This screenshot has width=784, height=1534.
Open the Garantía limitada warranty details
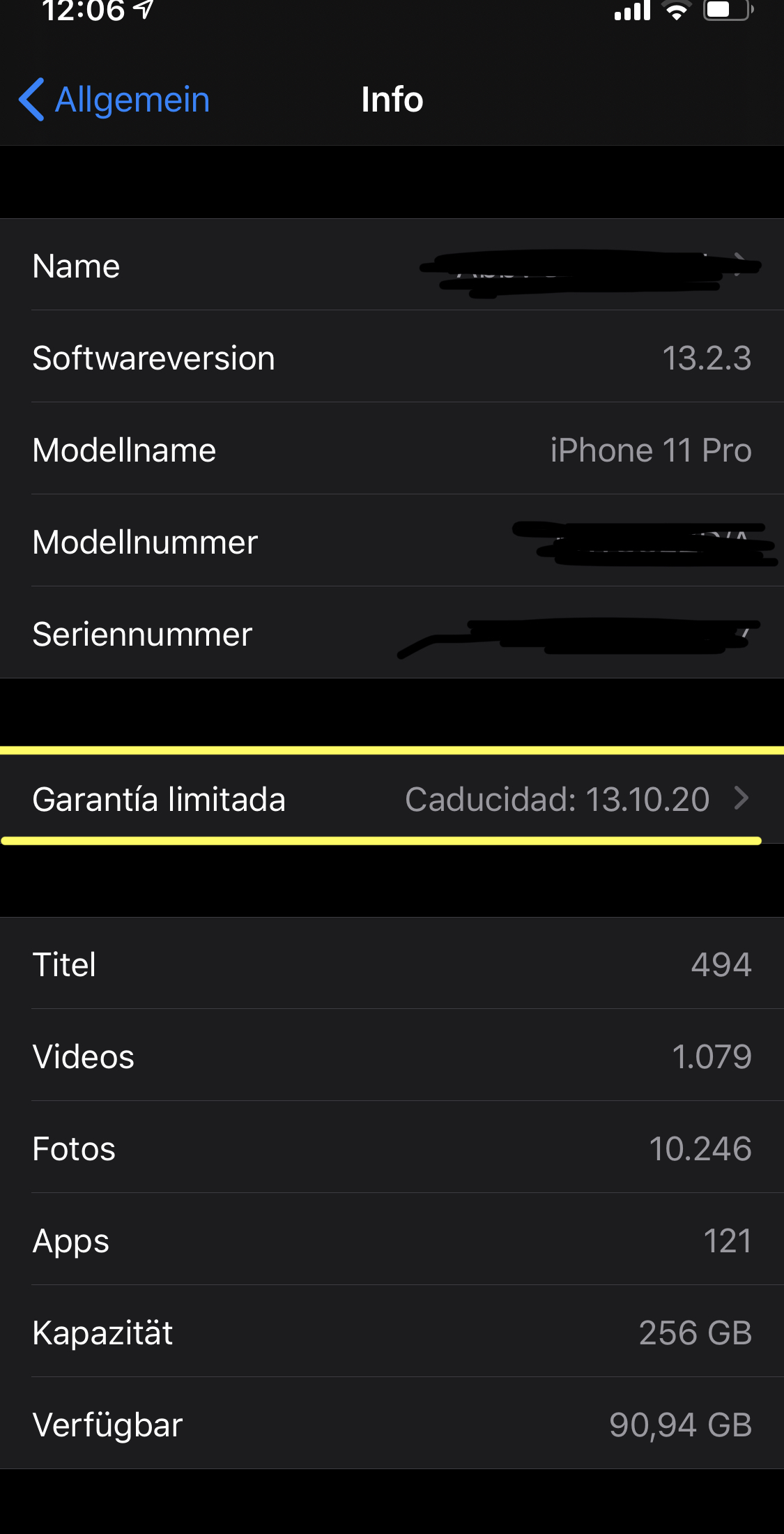(392, 799)
